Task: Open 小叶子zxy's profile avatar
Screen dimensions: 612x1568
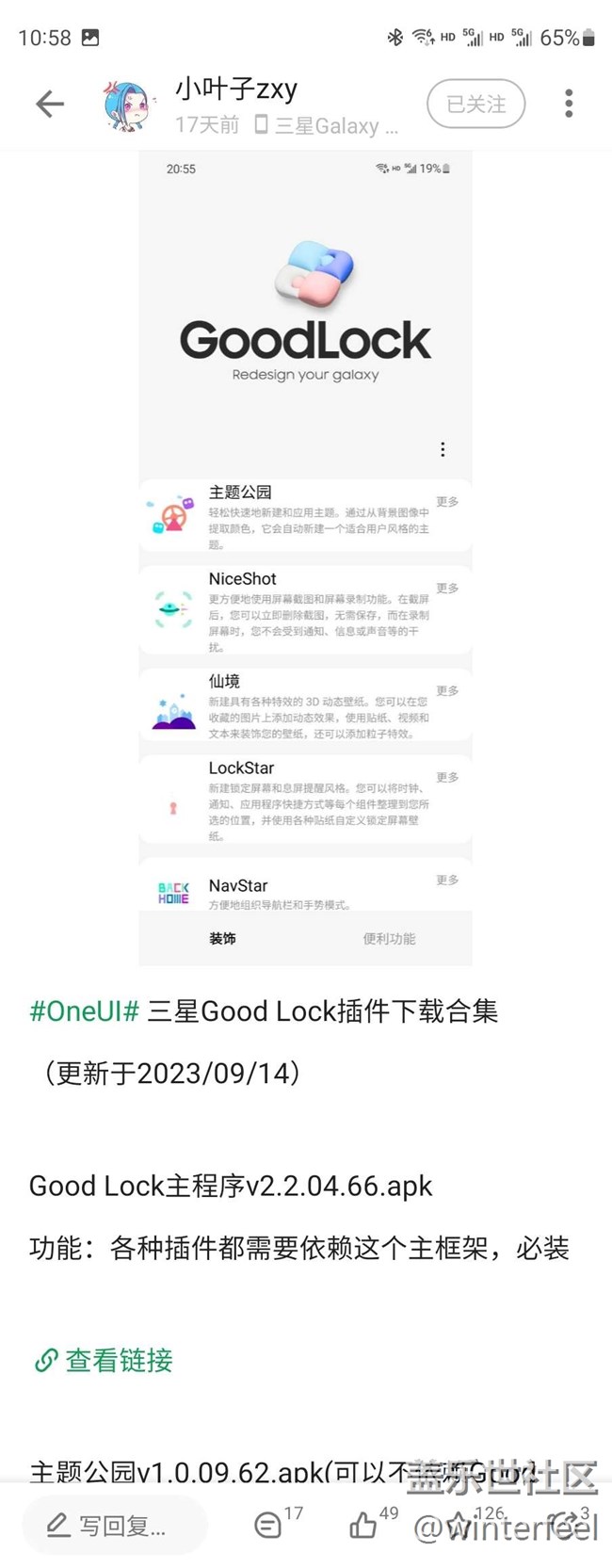Action: click(126, 105)
